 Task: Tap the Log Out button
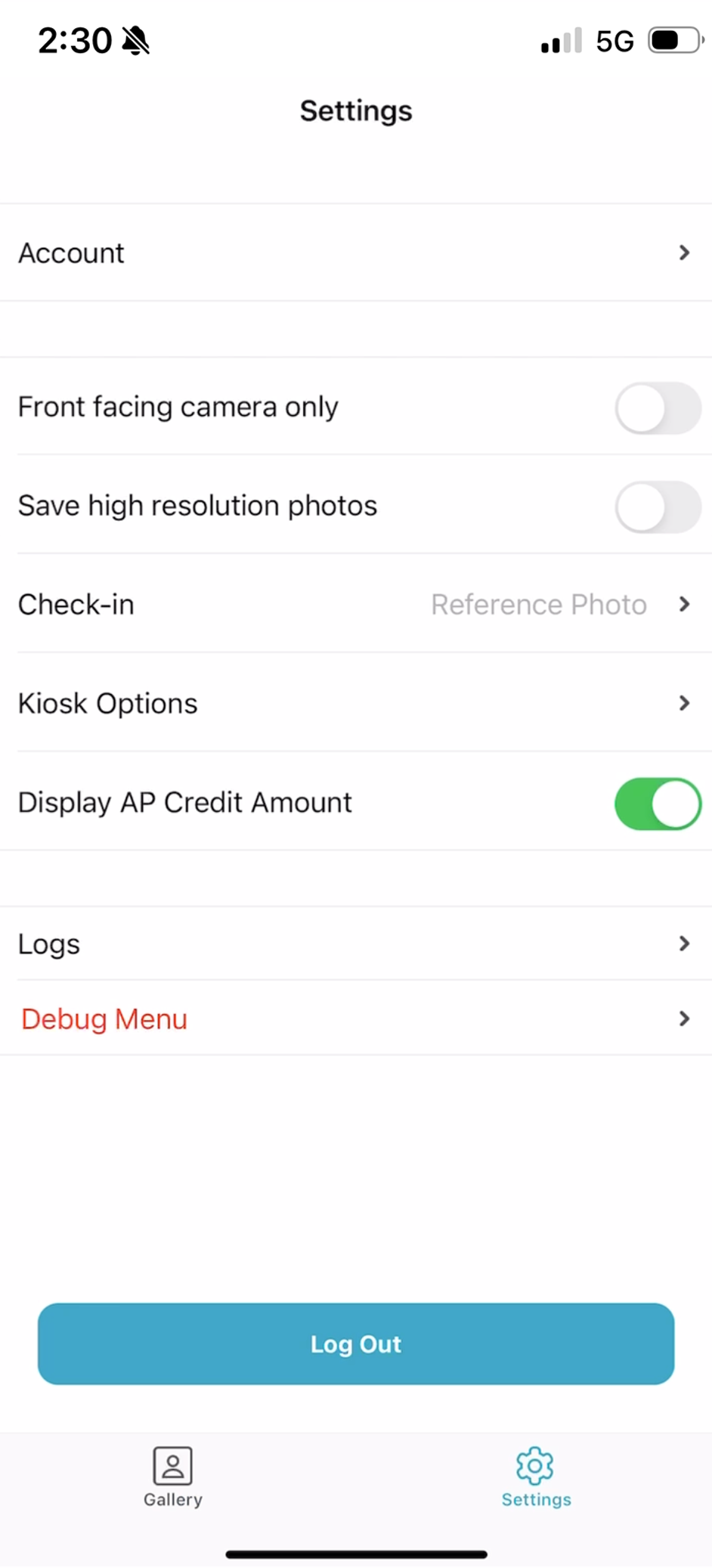pos(356,1343)
